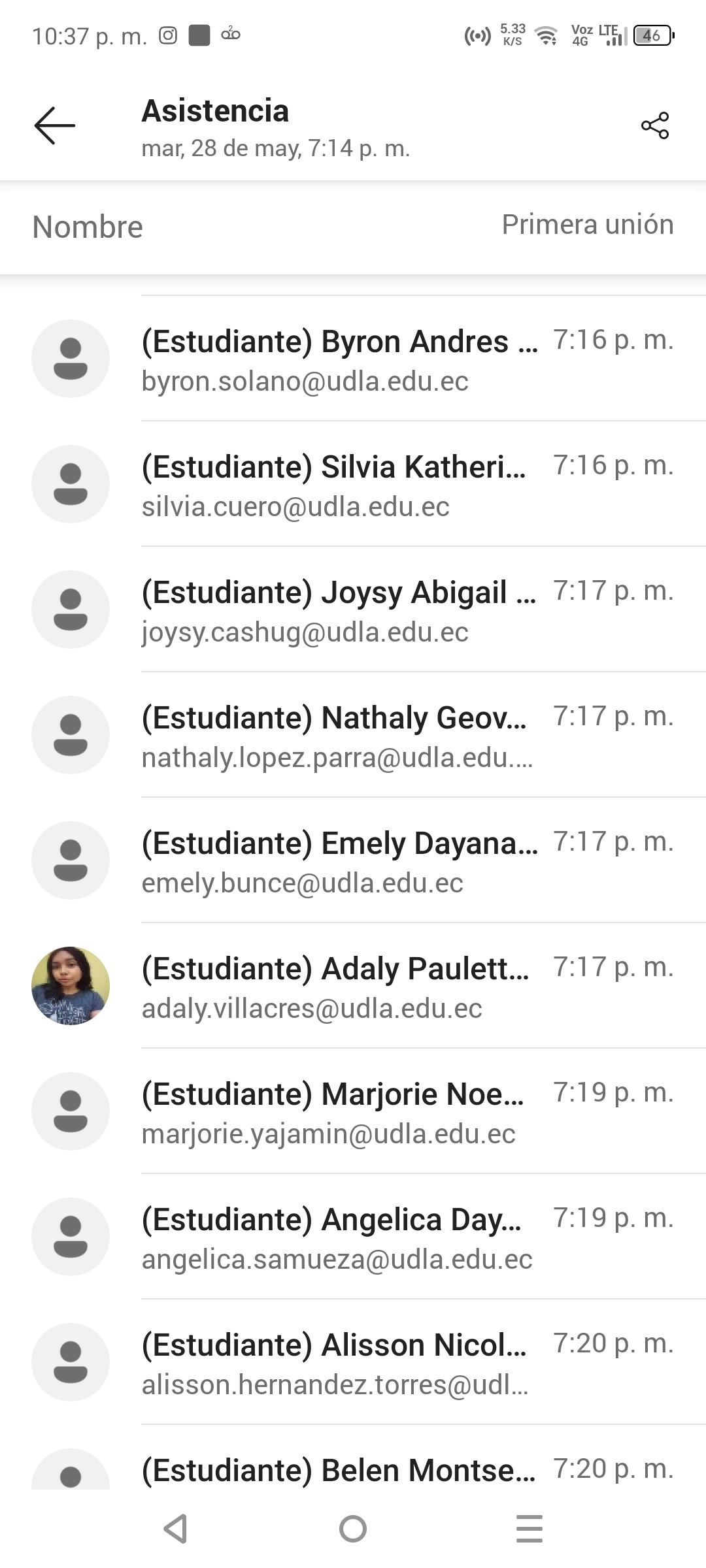Screen dimensions: 706x1568
Task: Select the Marjorie Noe... row
Action: point(353,1112)
